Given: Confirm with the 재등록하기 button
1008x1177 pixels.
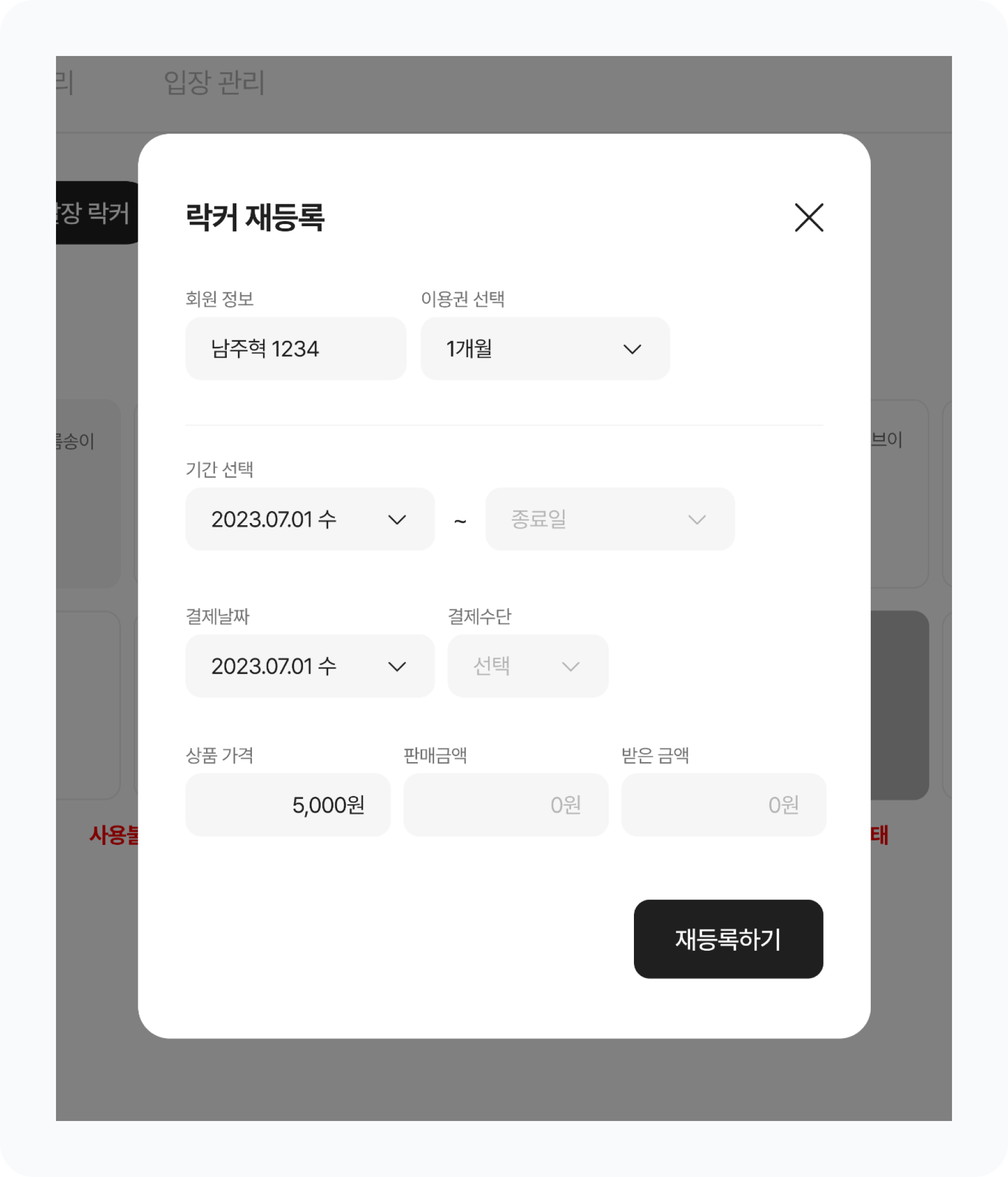Looking at the screenshot, I should point(728,939).
